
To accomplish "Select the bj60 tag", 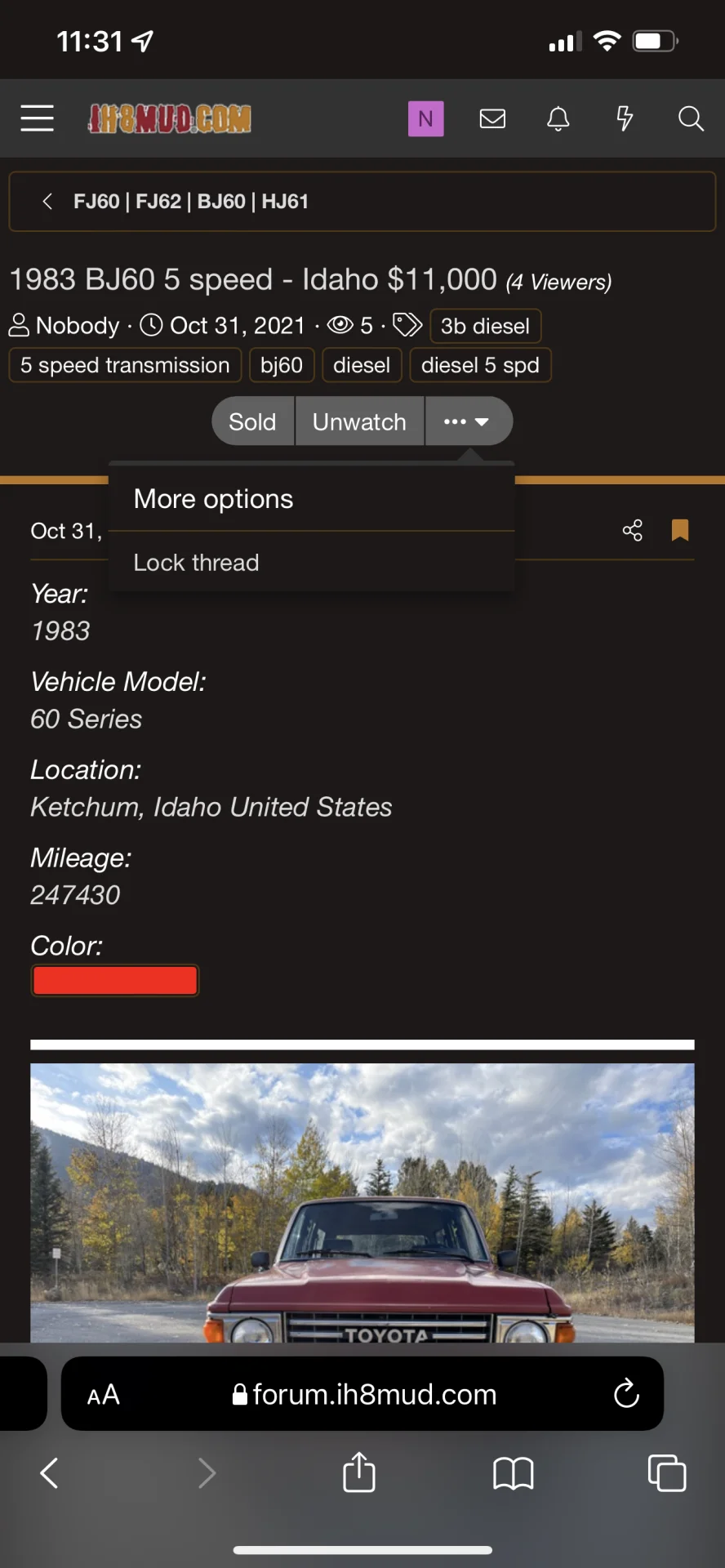I will [x=282, y=365].
